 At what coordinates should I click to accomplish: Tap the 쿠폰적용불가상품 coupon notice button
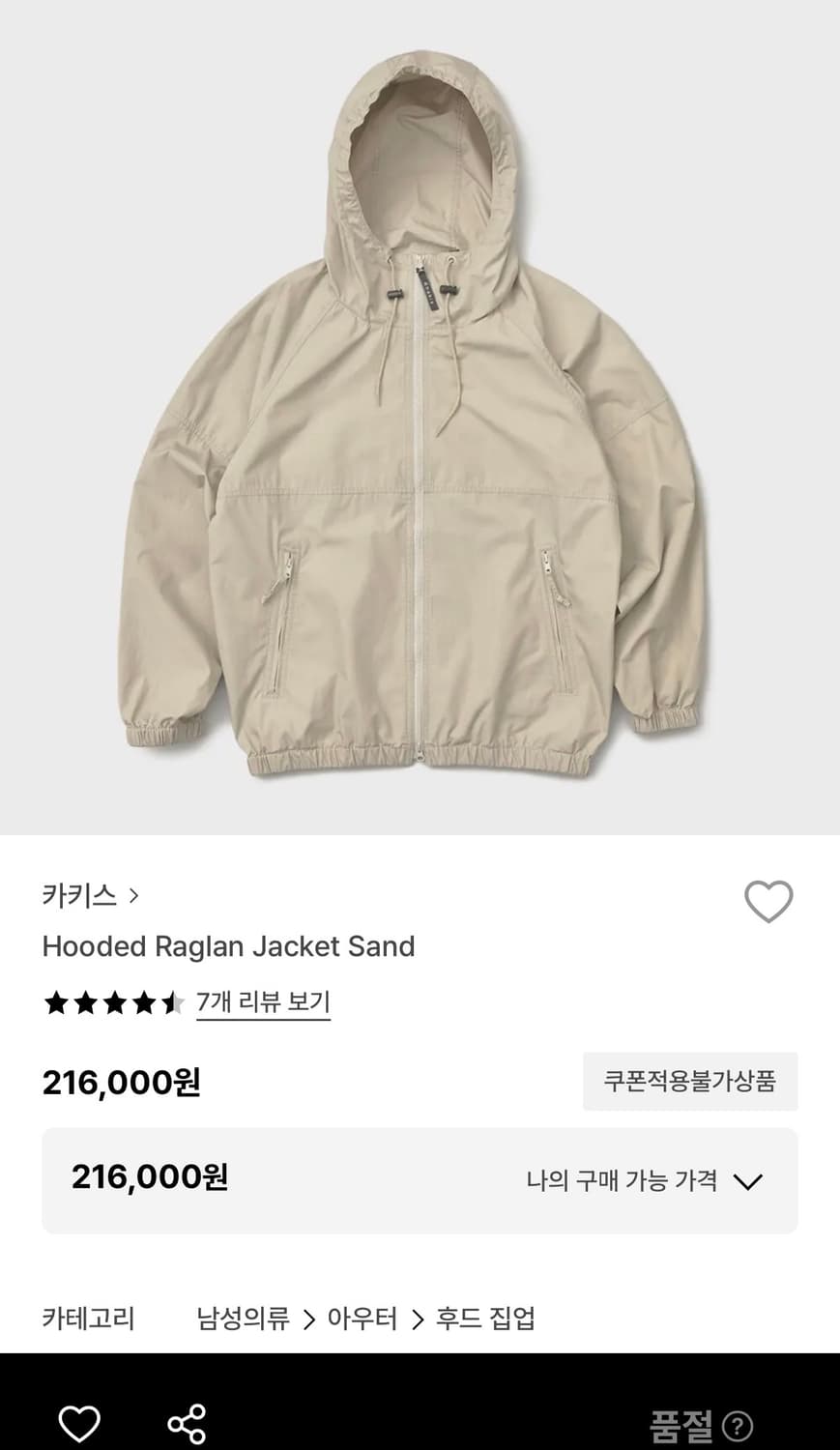coord(690,1082)
